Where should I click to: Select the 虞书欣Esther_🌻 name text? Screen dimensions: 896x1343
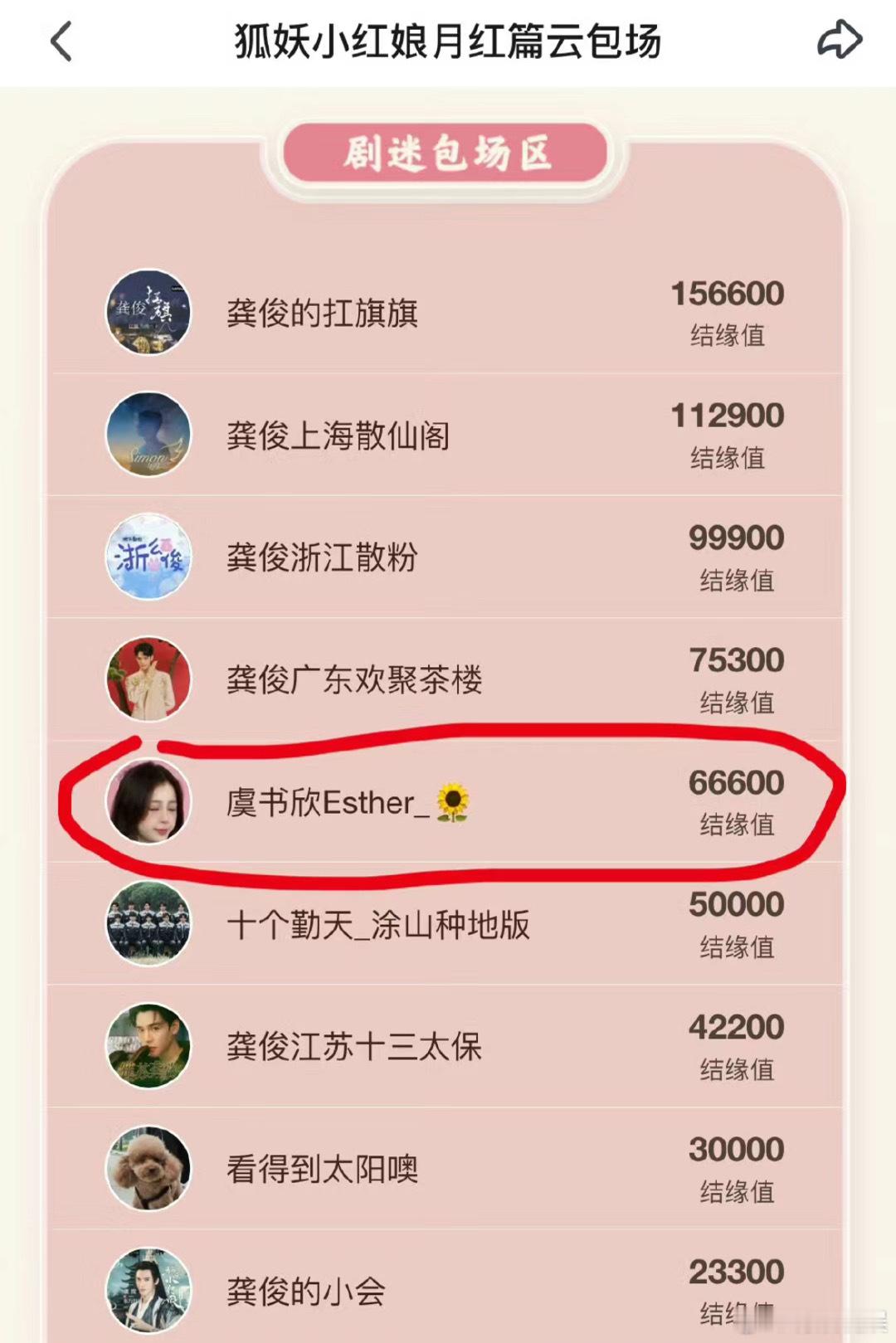coord(348,803)
